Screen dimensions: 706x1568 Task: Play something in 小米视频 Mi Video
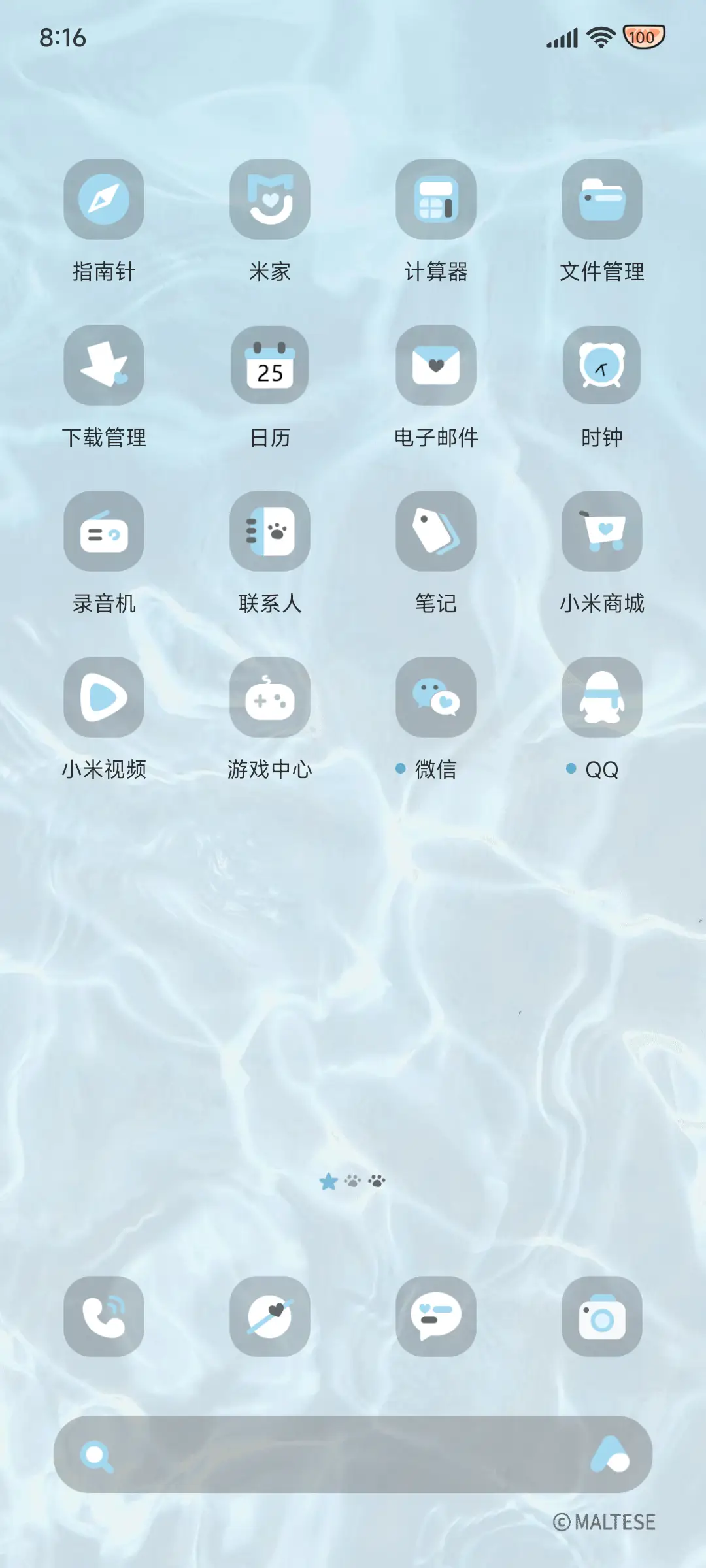(105, 697)
